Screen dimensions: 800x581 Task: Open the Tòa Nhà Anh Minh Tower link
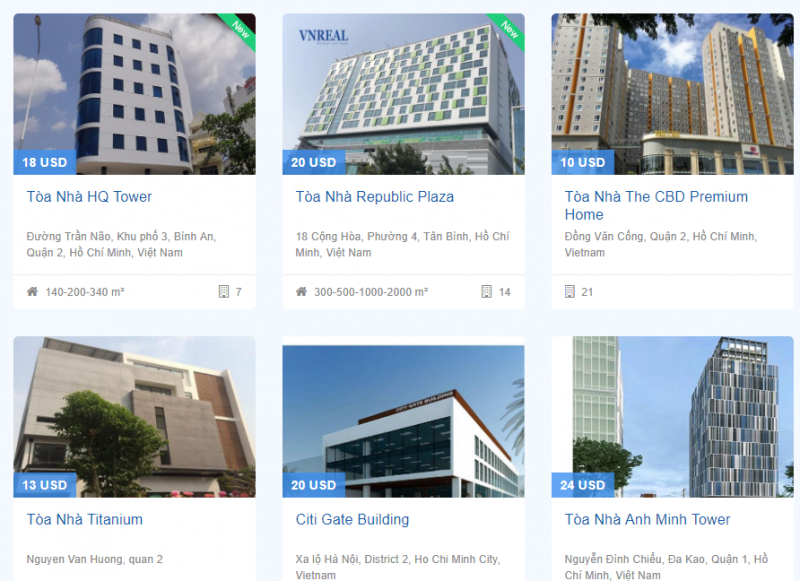click(x=647, y=520)
